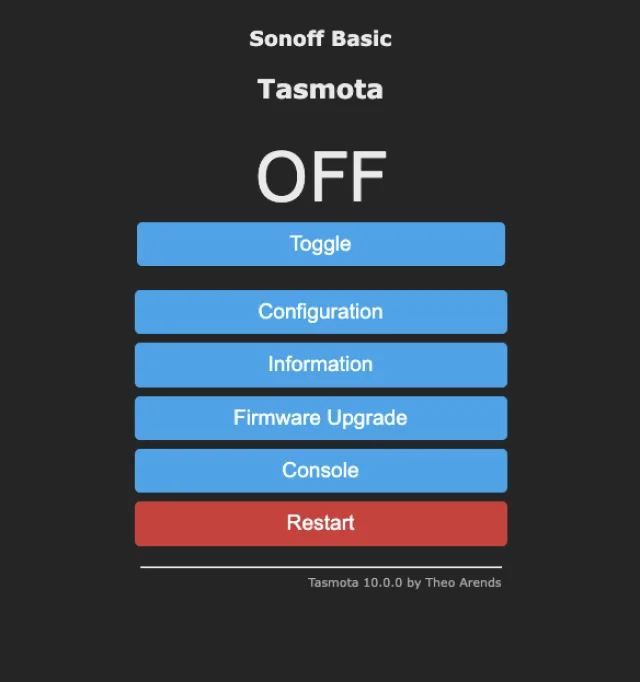This screenshot has height=682, width=640.
Task: Launch the Console
Action: [x=320, y=471]
